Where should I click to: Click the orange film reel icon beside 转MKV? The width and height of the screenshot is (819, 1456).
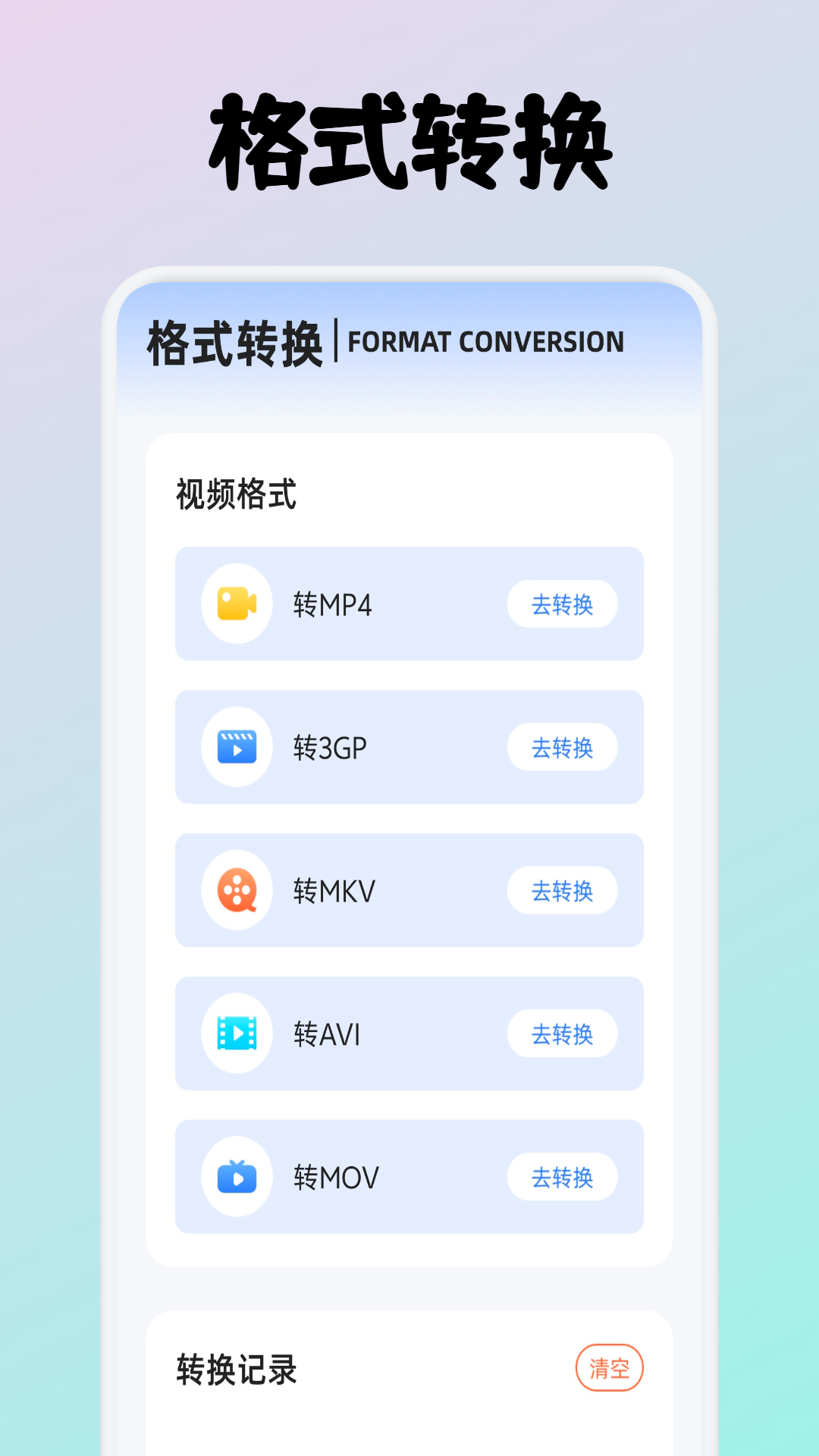(237, 891)
